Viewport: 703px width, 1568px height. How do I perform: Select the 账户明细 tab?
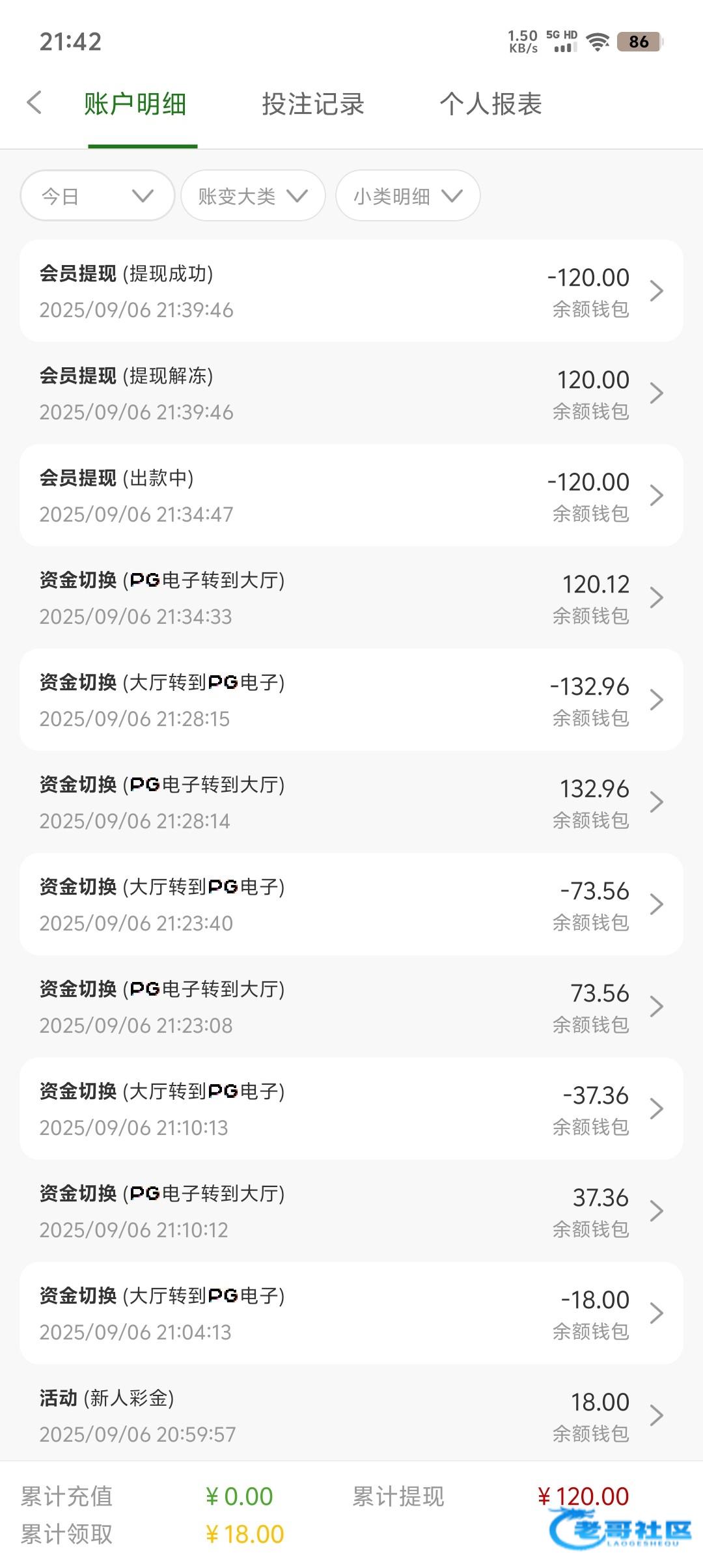pyautogui.click(x=135, y=104)
